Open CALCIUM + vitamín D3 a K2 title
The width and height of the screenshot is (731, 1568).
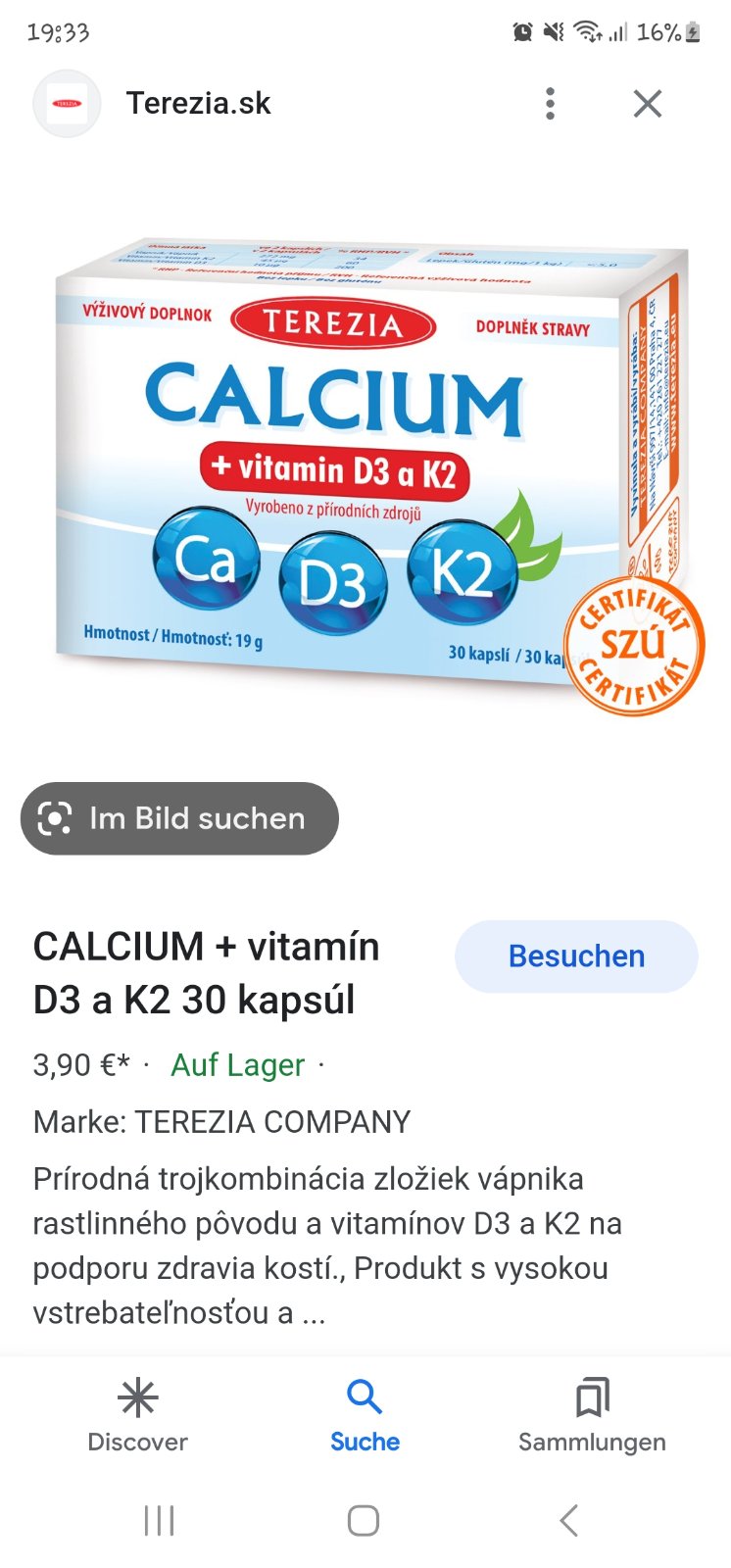(x=207, y=973)
